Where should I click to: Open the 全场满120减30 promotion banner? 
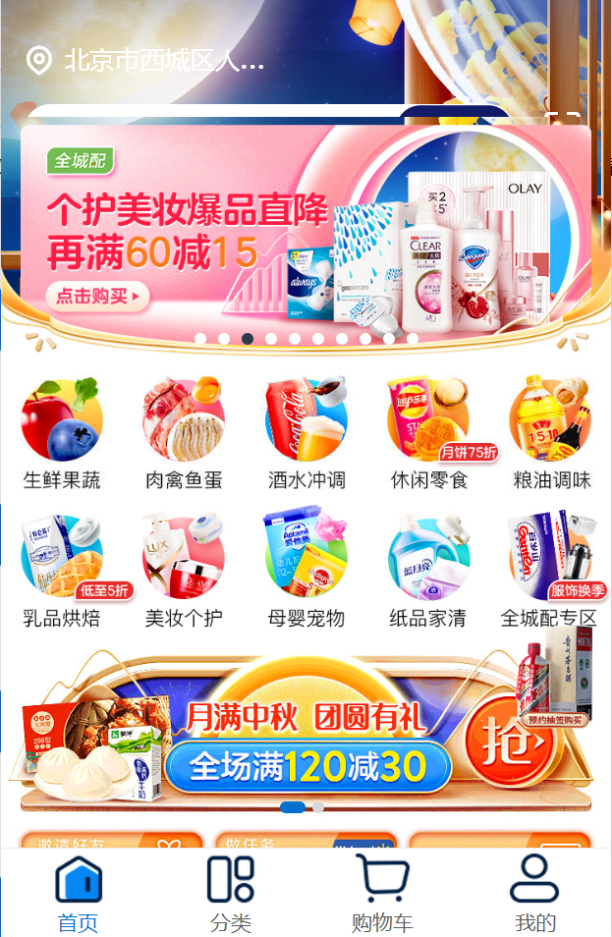pos(308,767)
